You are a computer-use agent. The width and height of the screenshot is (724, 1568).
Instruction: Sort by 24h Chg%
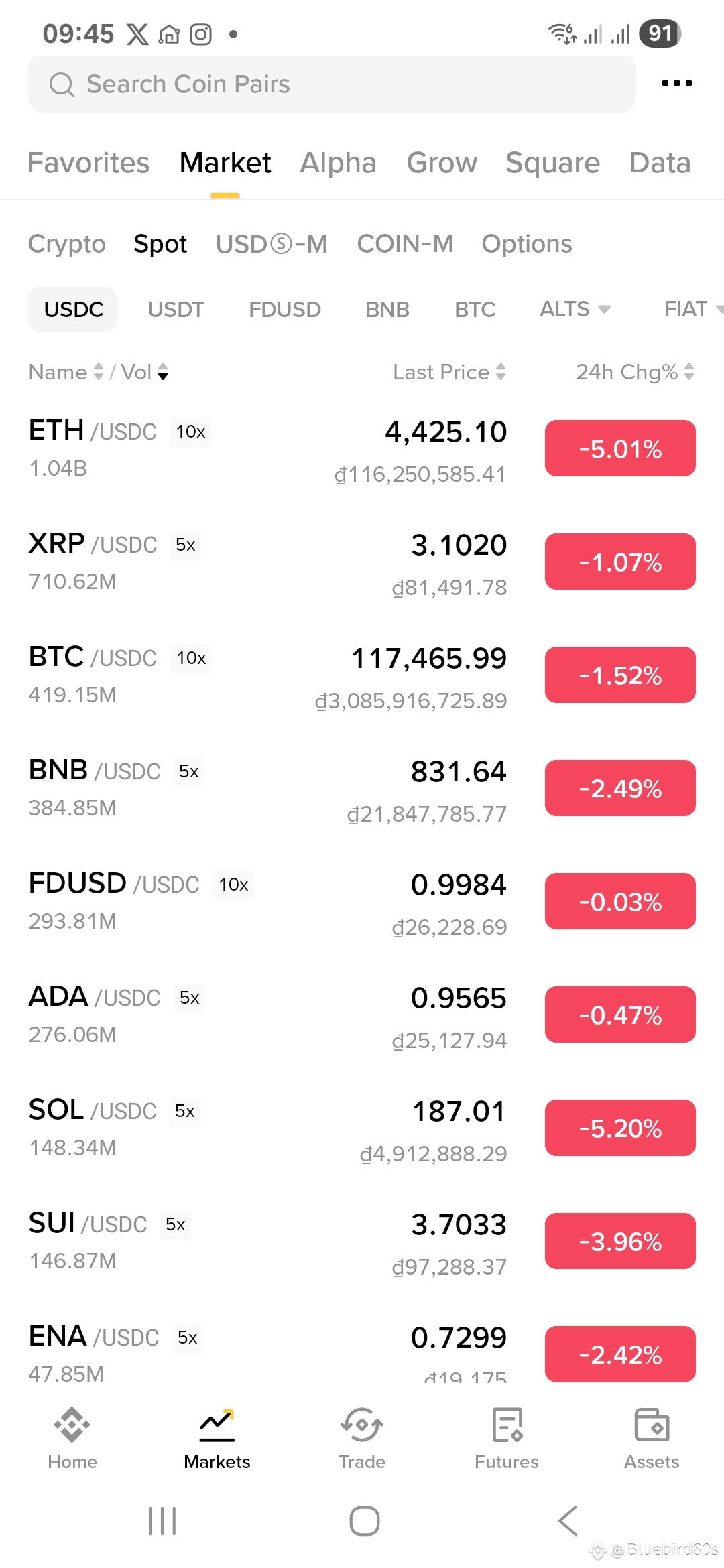pyautogui.click(x=634, y=372)
